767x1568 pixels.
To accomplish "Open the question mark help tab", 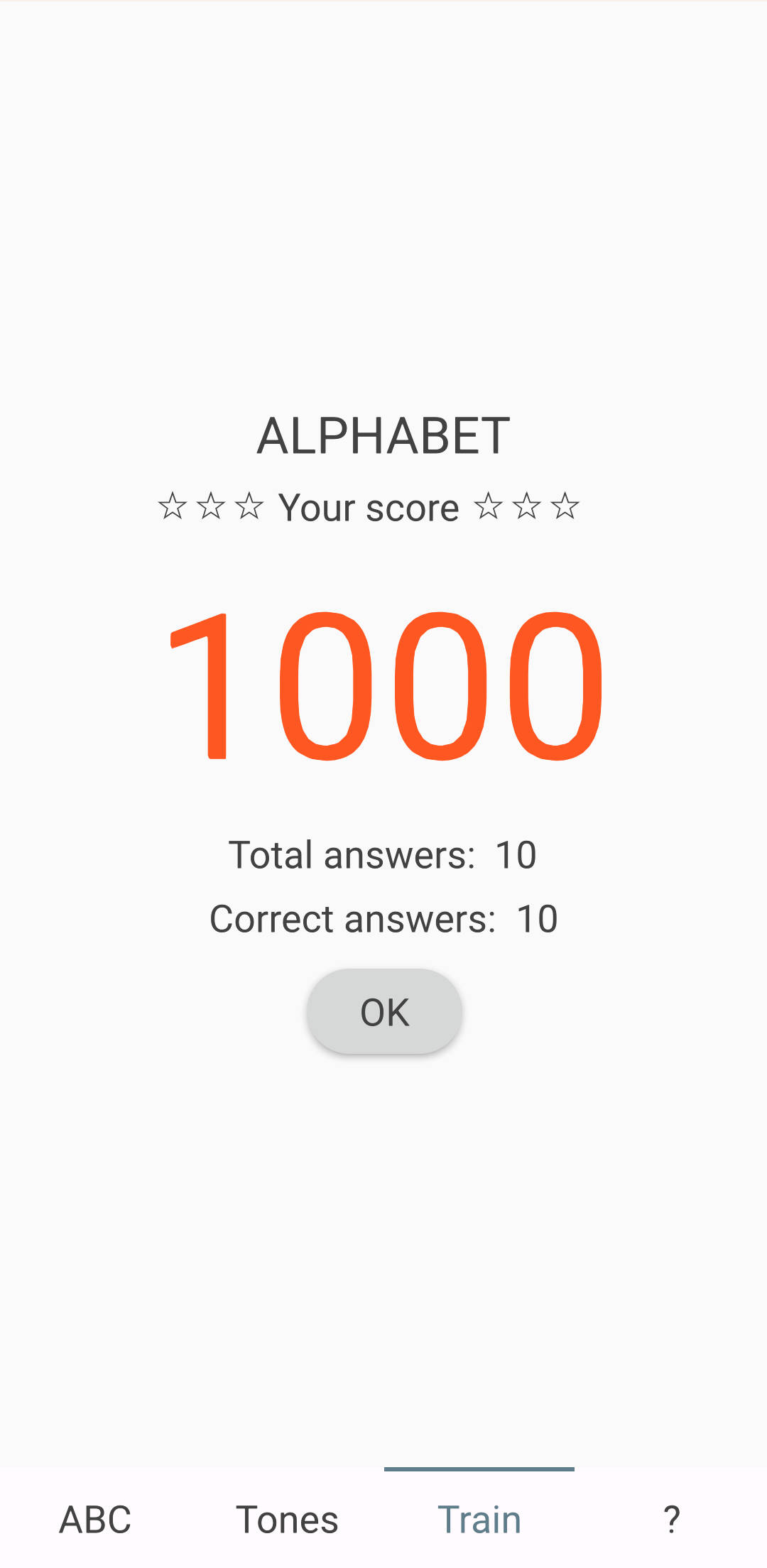I will (x=671, y=1520).
